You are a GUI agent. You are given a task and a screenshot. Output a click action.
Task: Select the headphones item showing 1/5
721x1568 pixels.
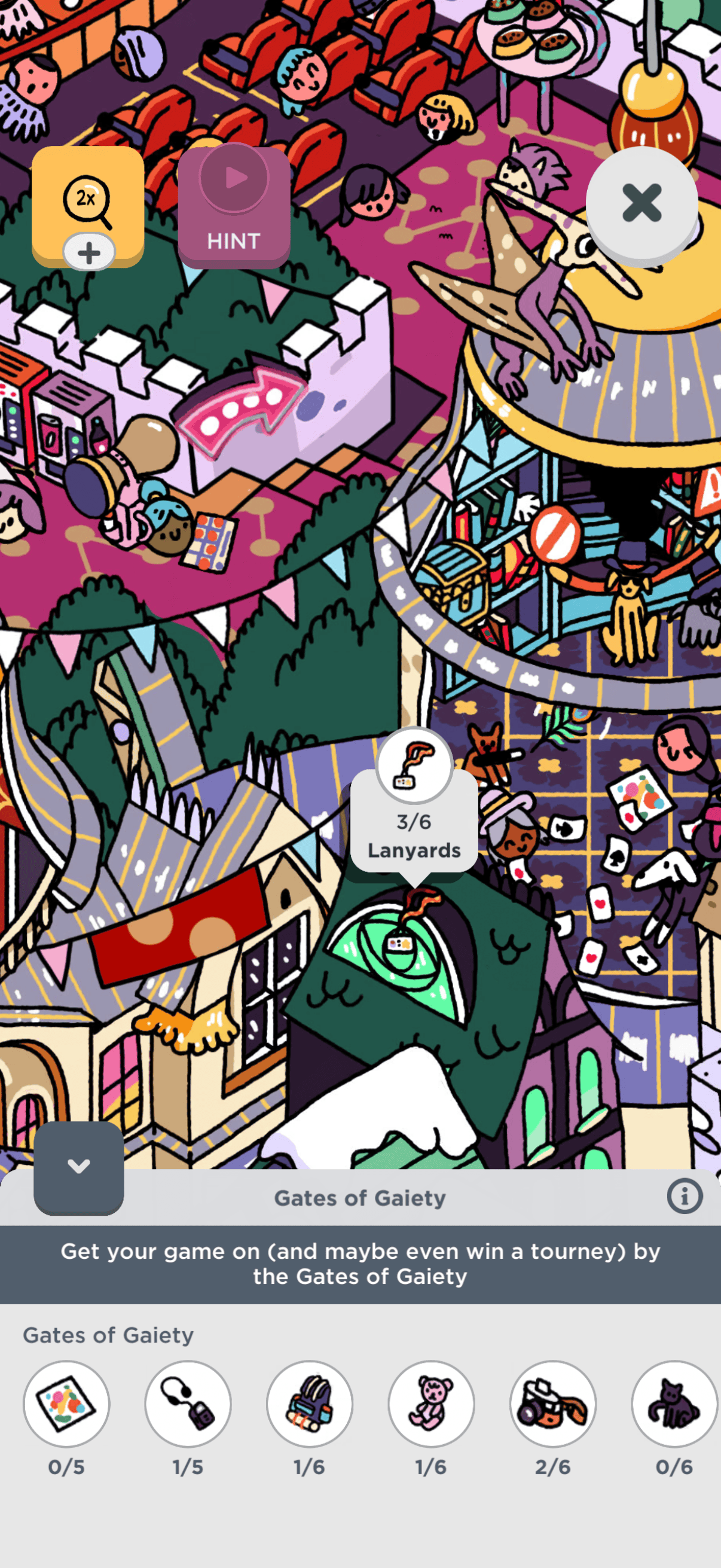point(188,1404)
